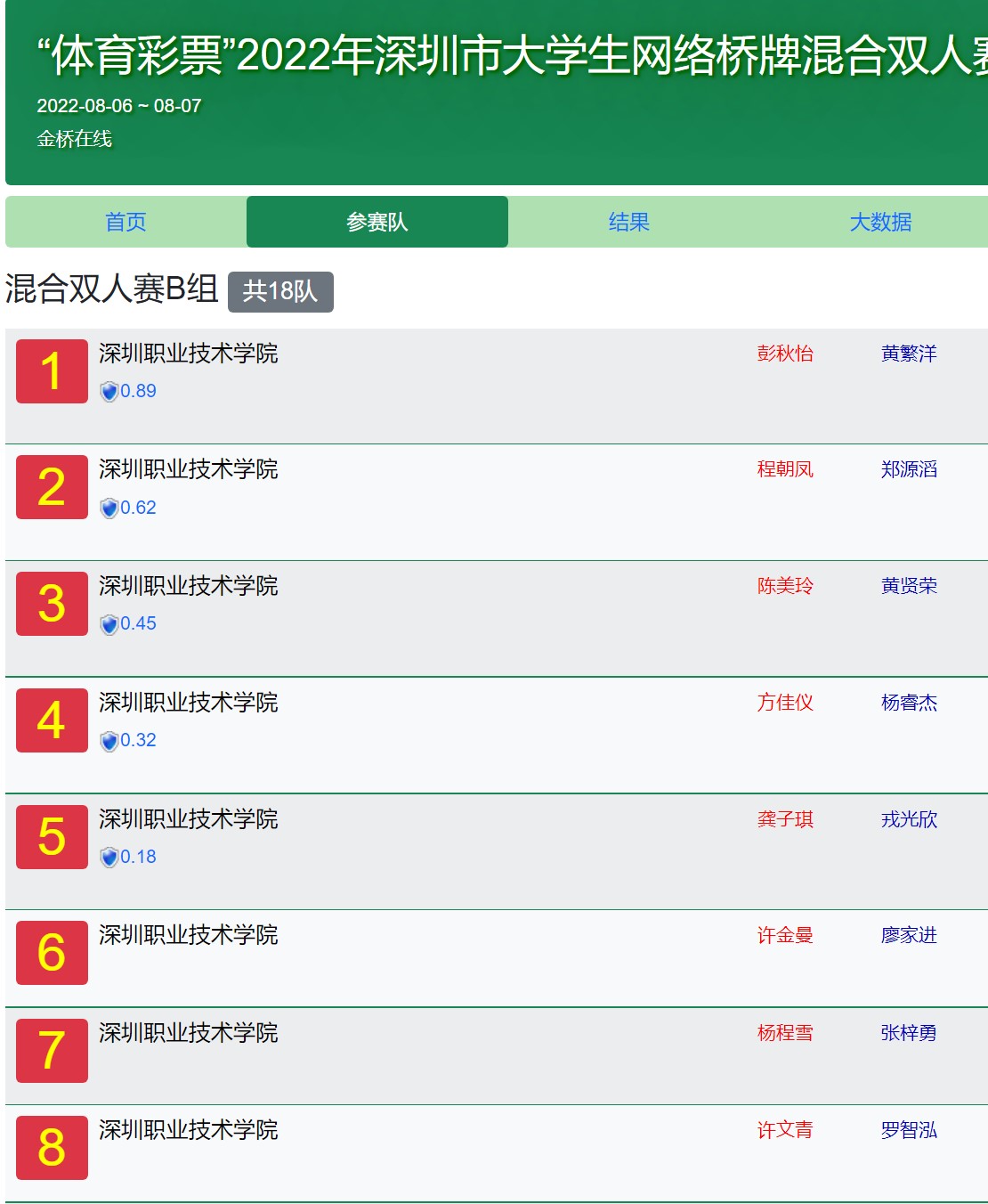Open 杨睿杰's player link

909,703
